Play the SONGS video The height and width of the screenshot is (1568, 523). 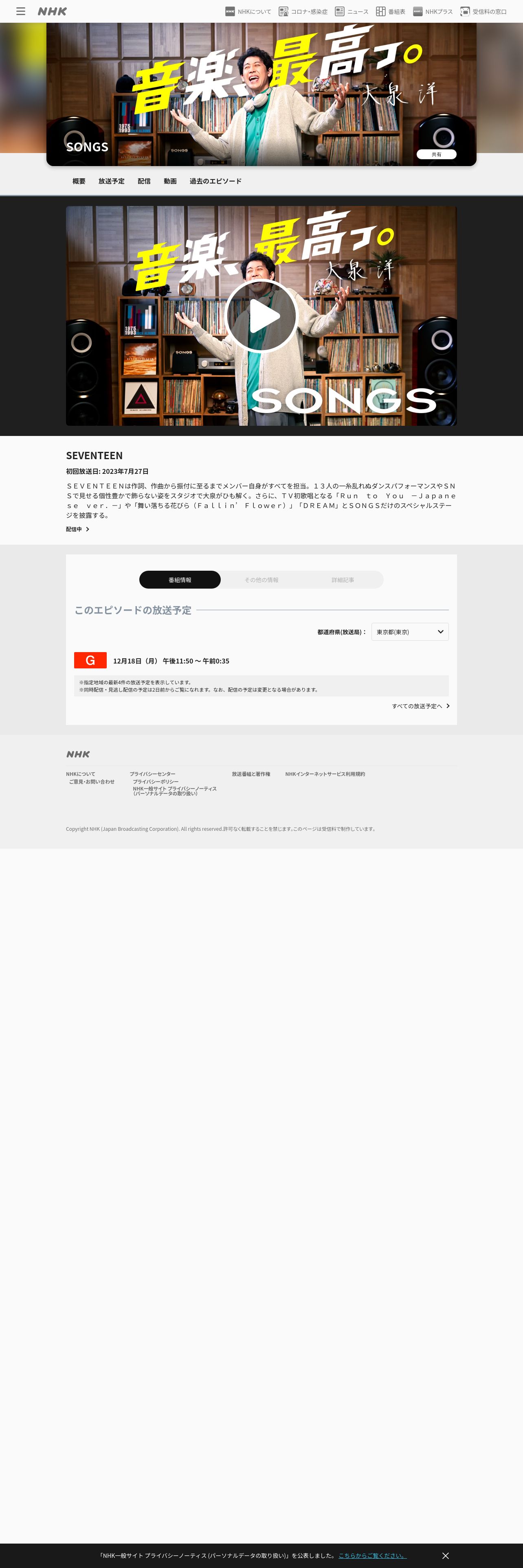(261, 316)
